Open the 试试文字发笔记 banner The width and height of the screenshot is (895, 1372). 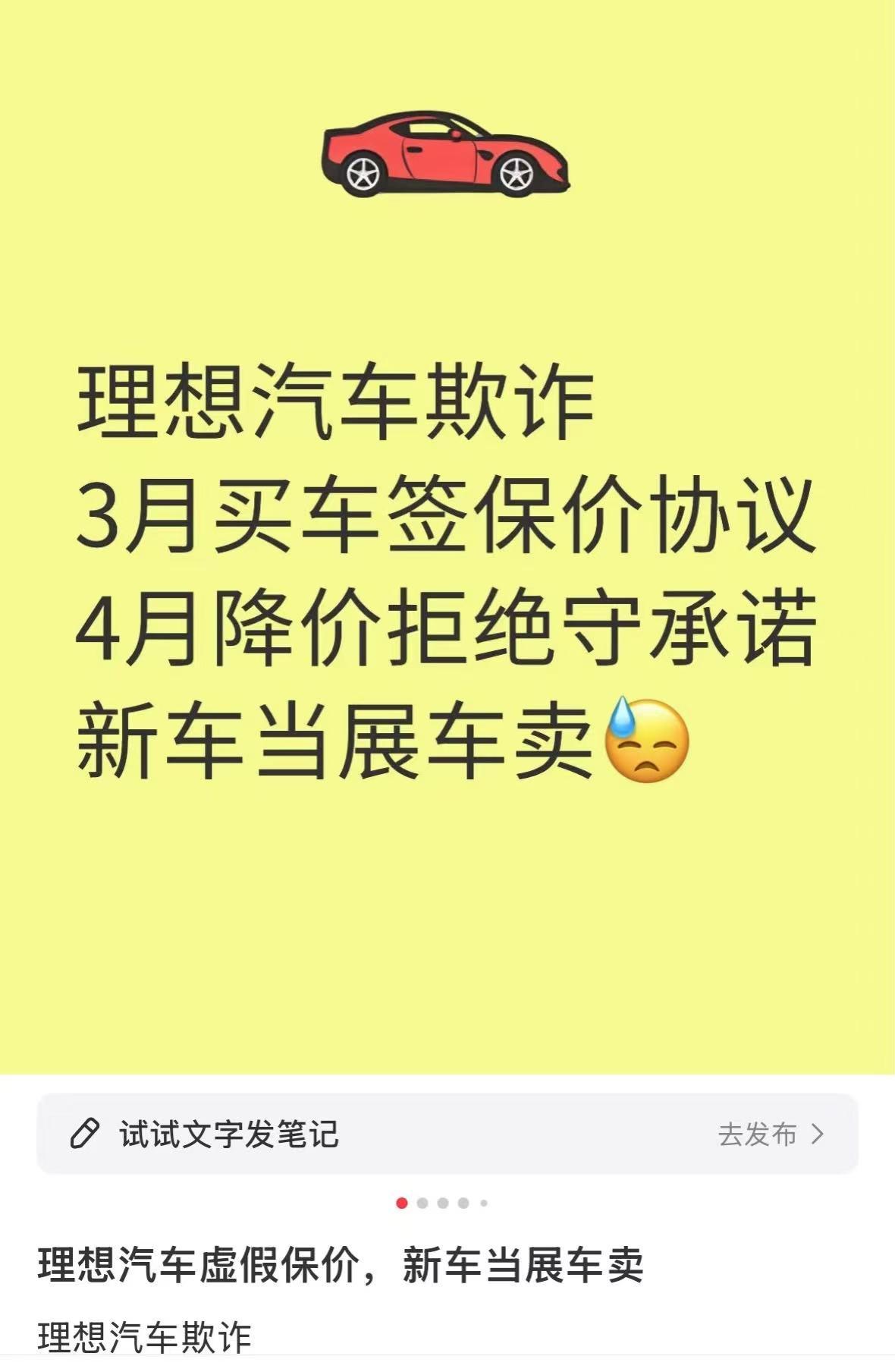(x=228, y=1134)
